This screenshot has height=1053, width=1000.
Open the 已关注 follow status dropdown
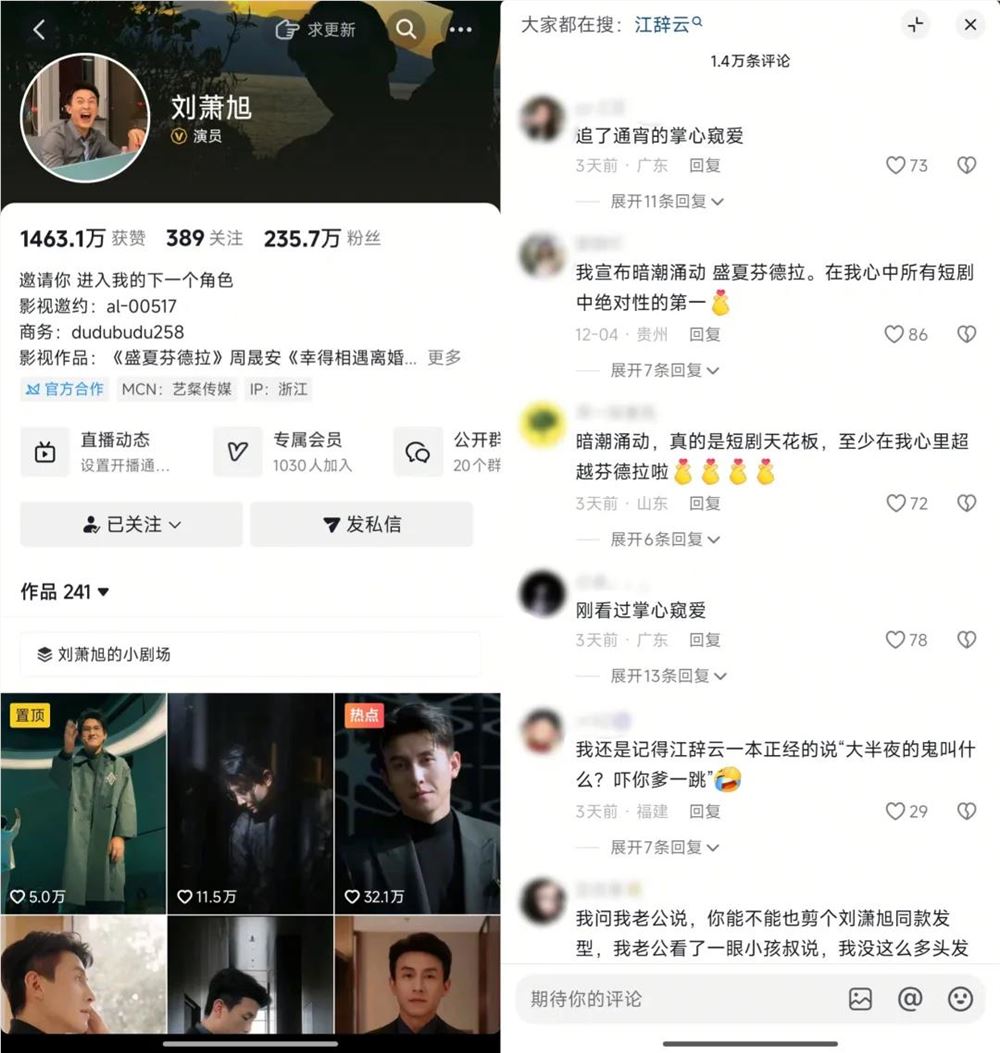point(131,524)
